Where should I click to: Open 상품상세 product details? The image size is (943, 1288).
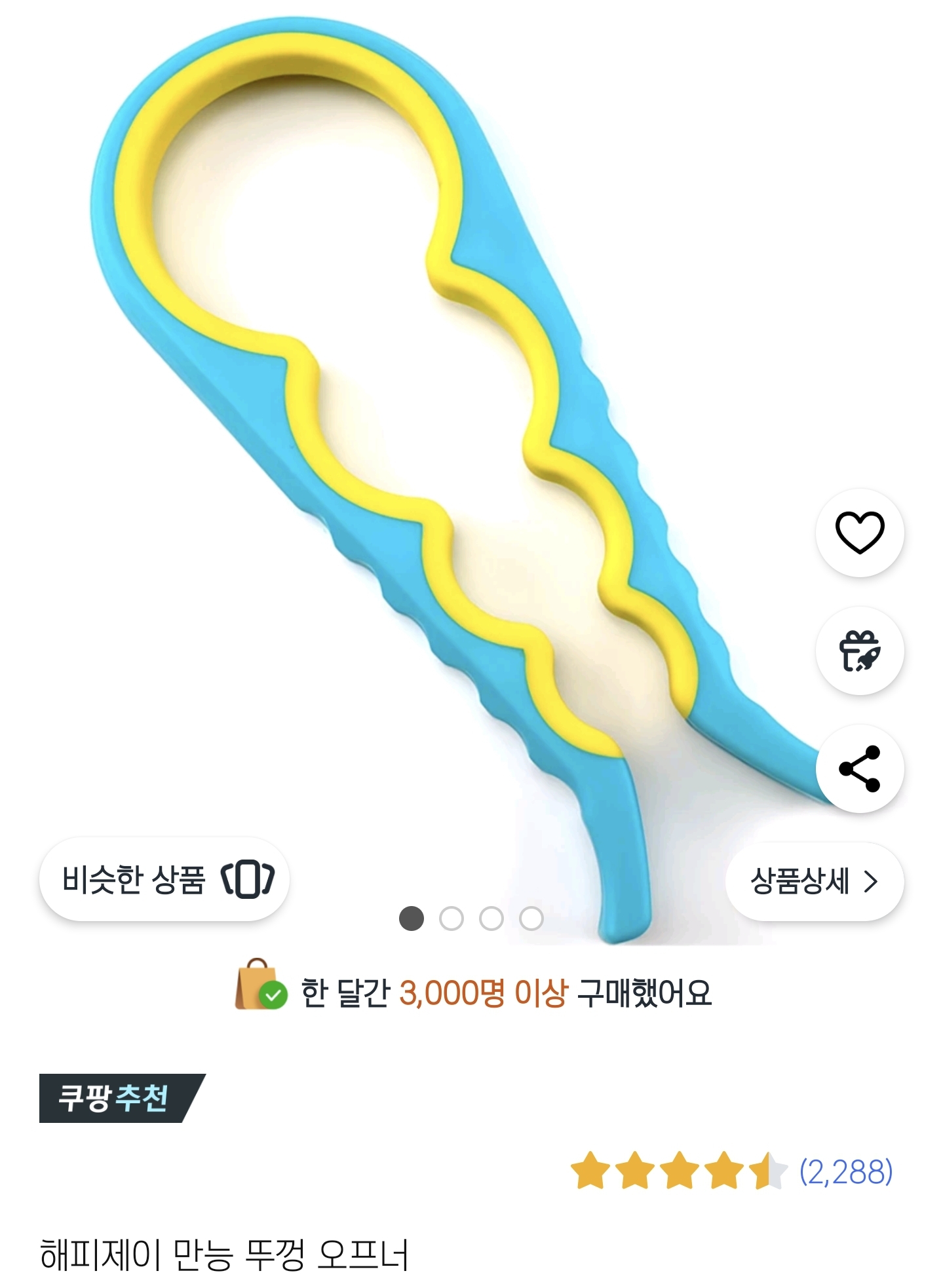(814, 881)
